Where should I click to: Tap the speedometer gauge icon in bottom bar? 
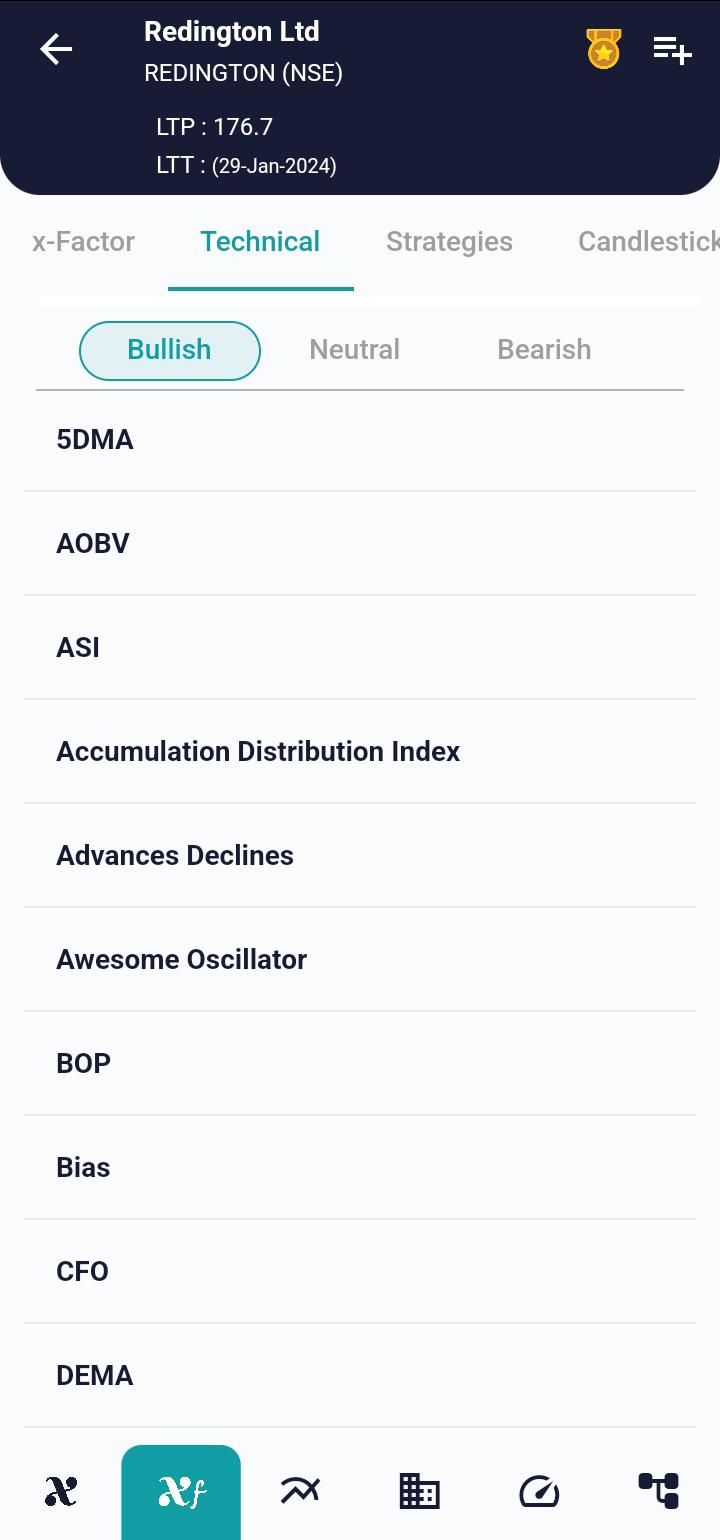540,1491
